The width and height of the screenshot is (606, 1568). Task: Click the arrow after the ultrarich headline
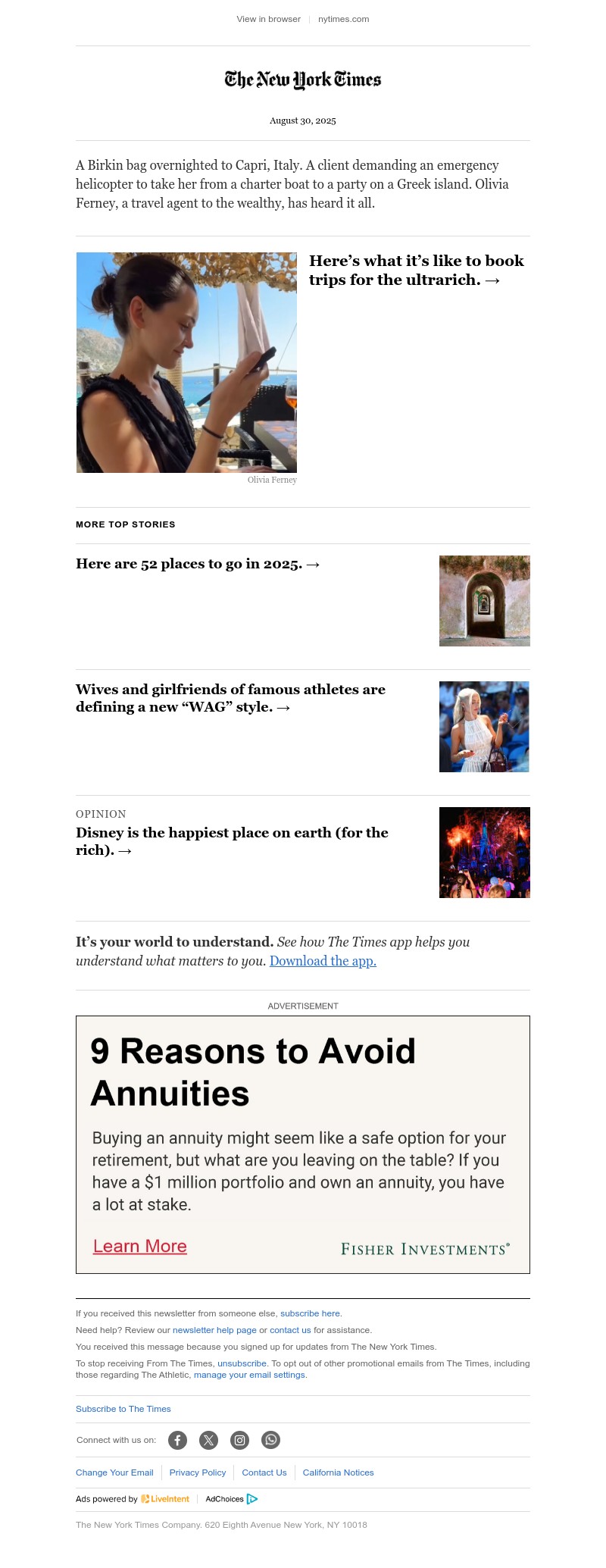pyautogui.click(x=493, y=280)
